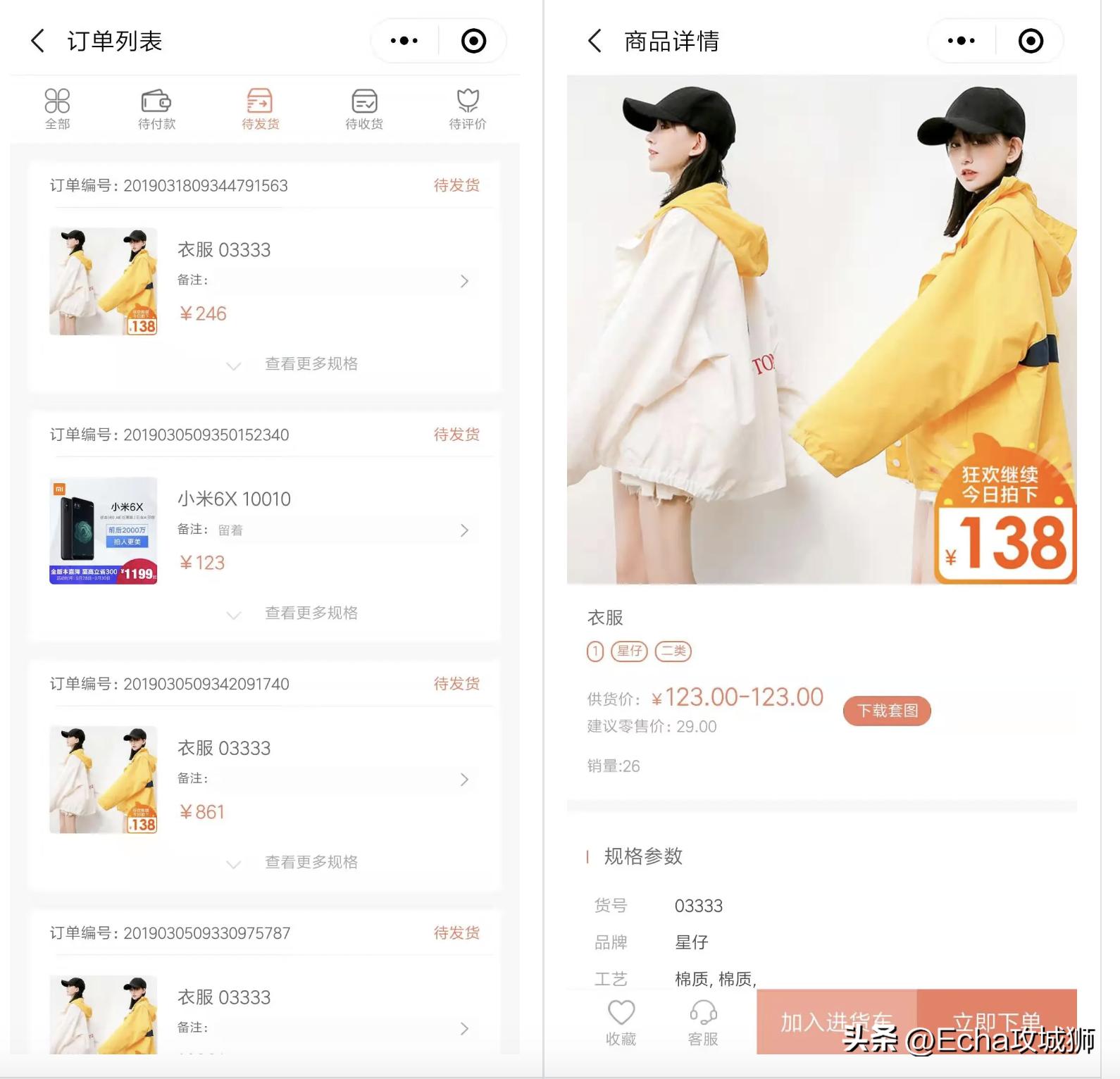Close the mini program on 订单列表

click(473, 41)
